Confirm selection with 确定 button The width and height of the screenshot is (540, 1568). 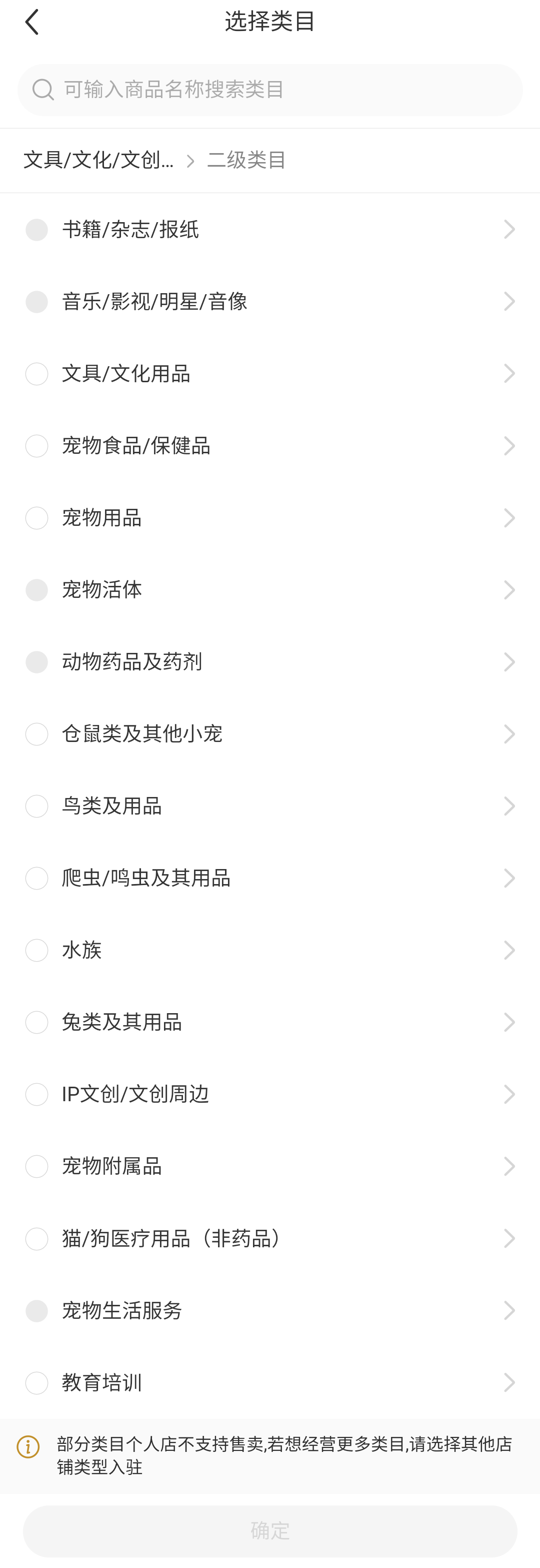[x=270, y=1531]
